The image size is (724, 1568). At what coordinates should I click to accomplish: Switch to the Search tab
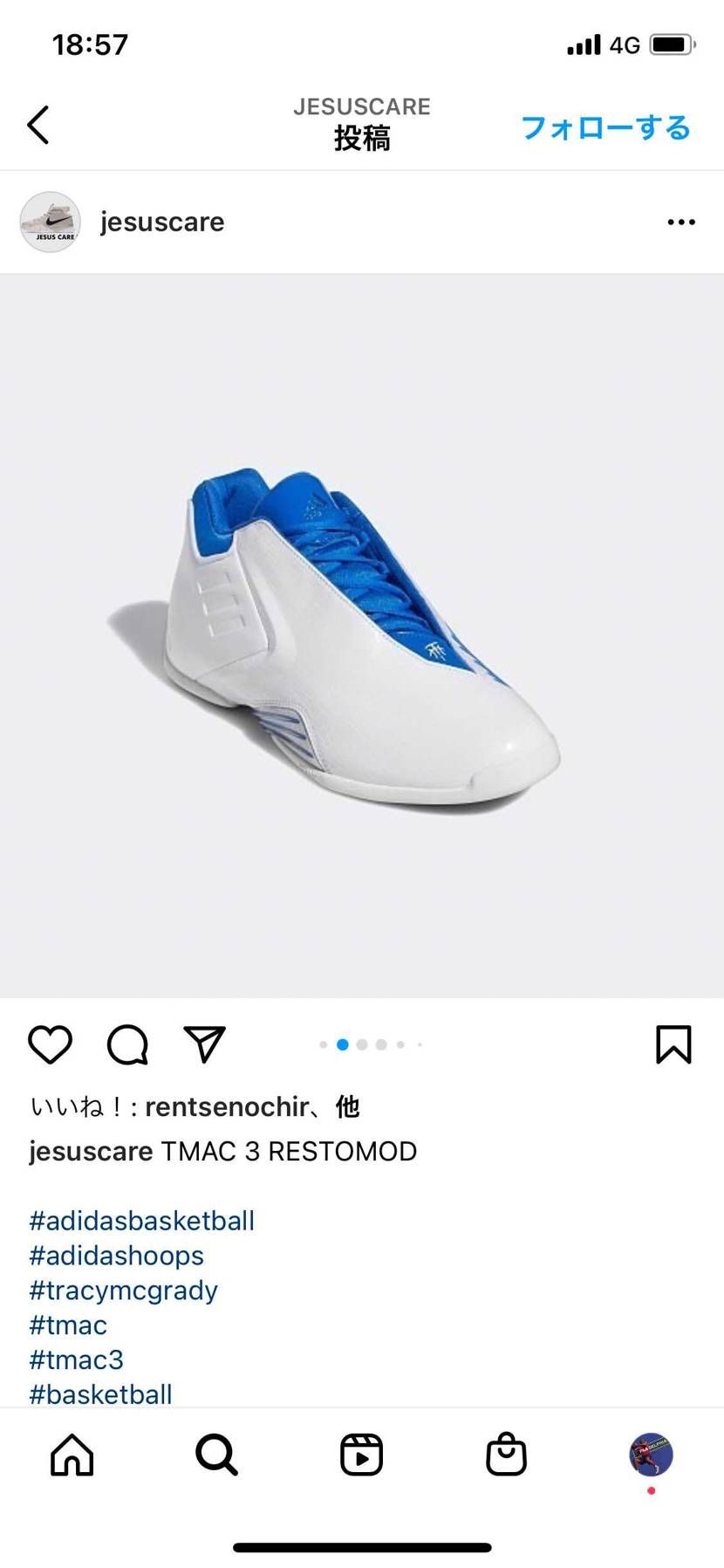(x=216, y=1455)
